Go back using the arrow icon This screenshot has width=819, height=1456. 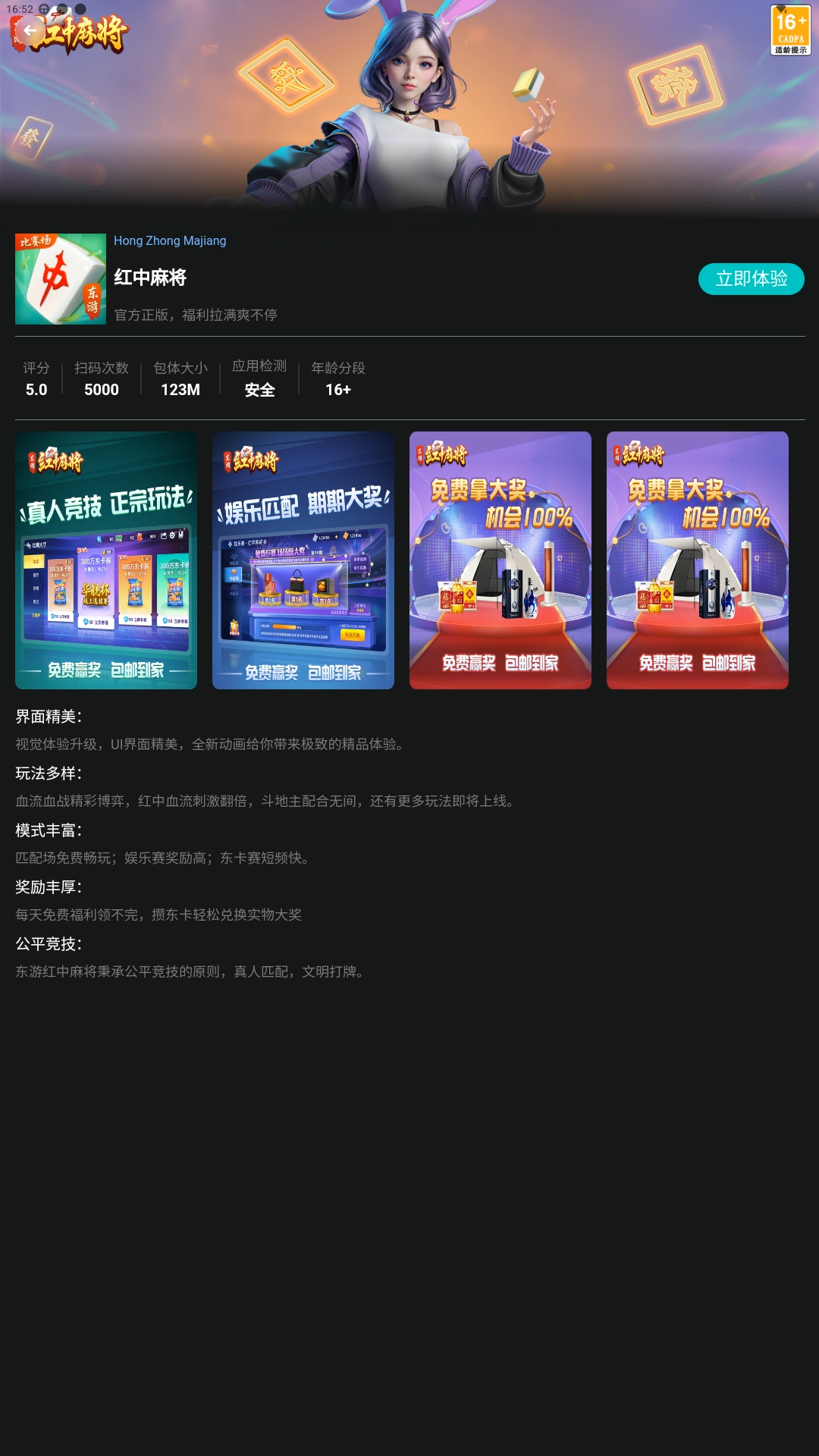pos(30,30)
